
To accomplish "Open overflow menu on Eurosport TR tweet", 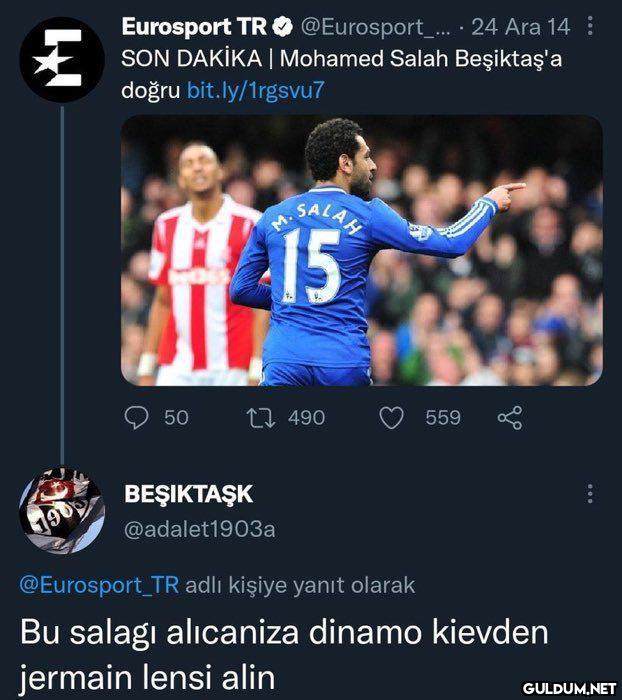I will [590, 27].
